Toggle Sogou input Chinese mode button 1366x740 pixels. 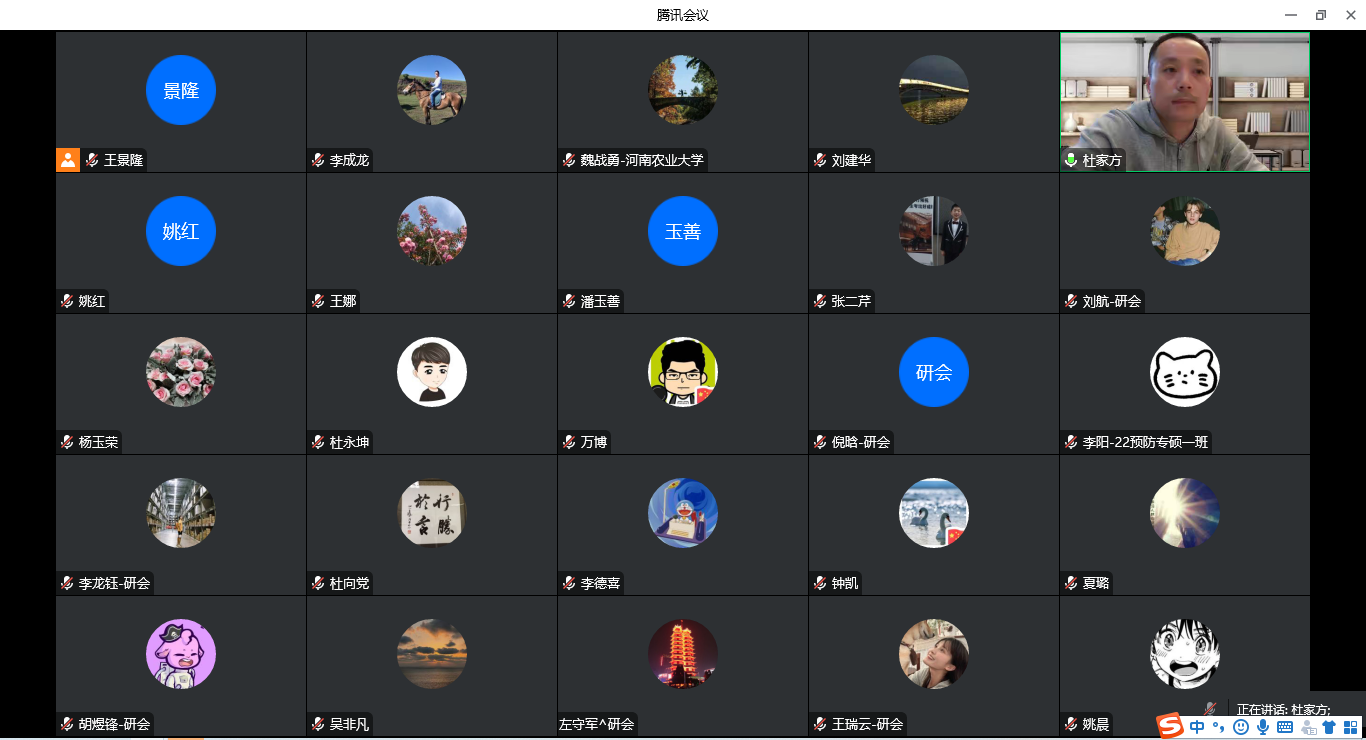click(x=1197, y=727)
